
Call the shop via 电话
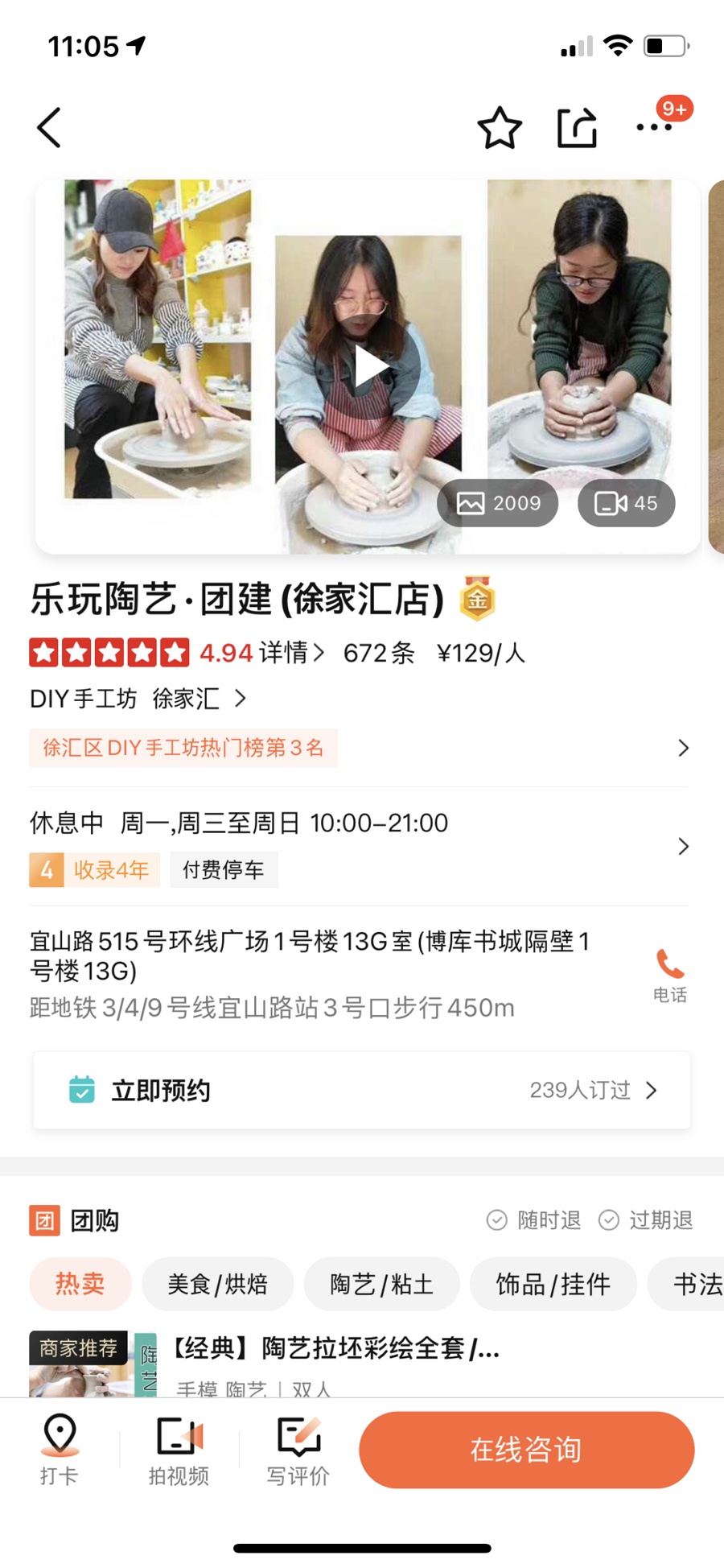pyautogui.click(x=669, y=975)
